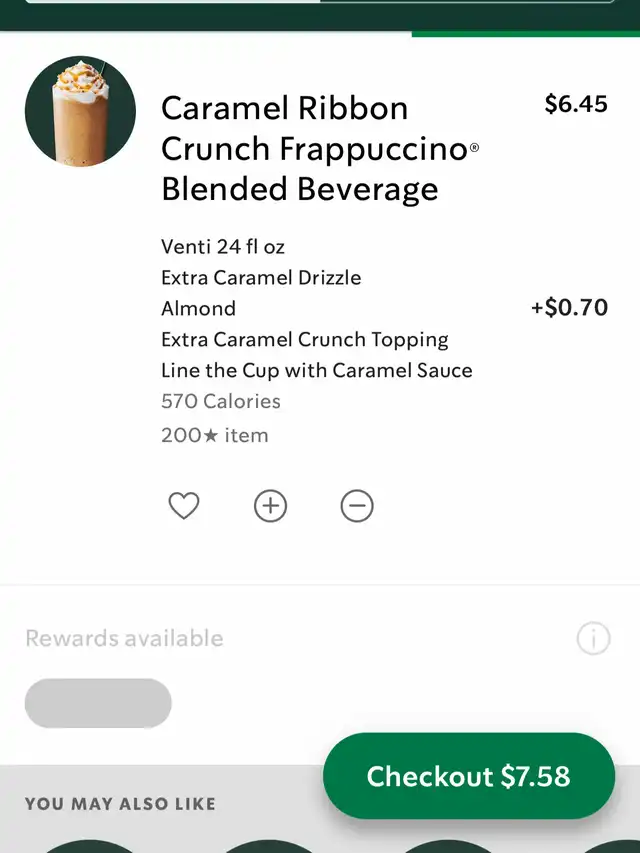Remove one Frappuccino from the order
Screen dimensions: 640x853
(357, 506)
